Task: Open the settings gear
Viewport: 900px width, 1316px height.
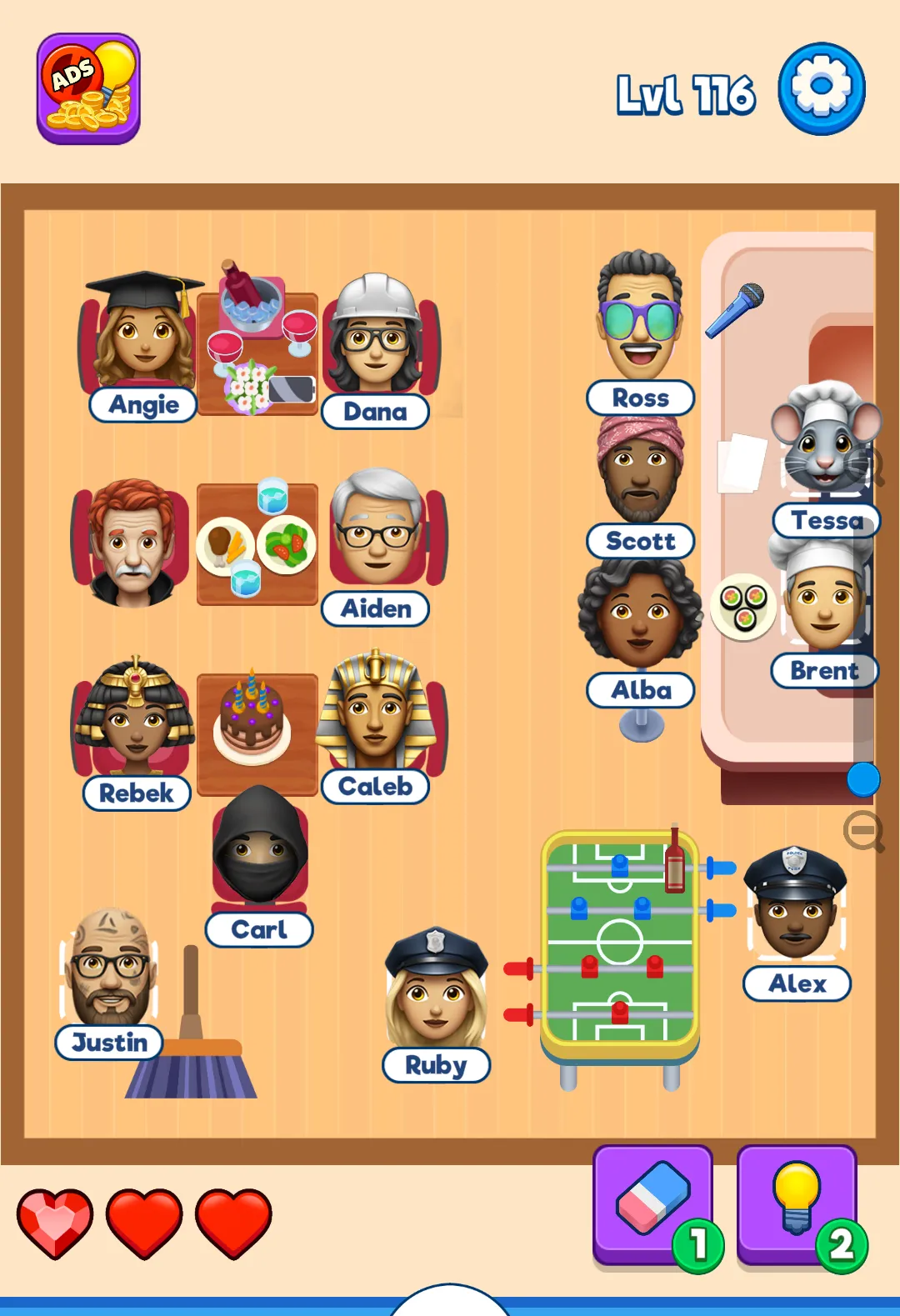Action: (x=821, y=88)
